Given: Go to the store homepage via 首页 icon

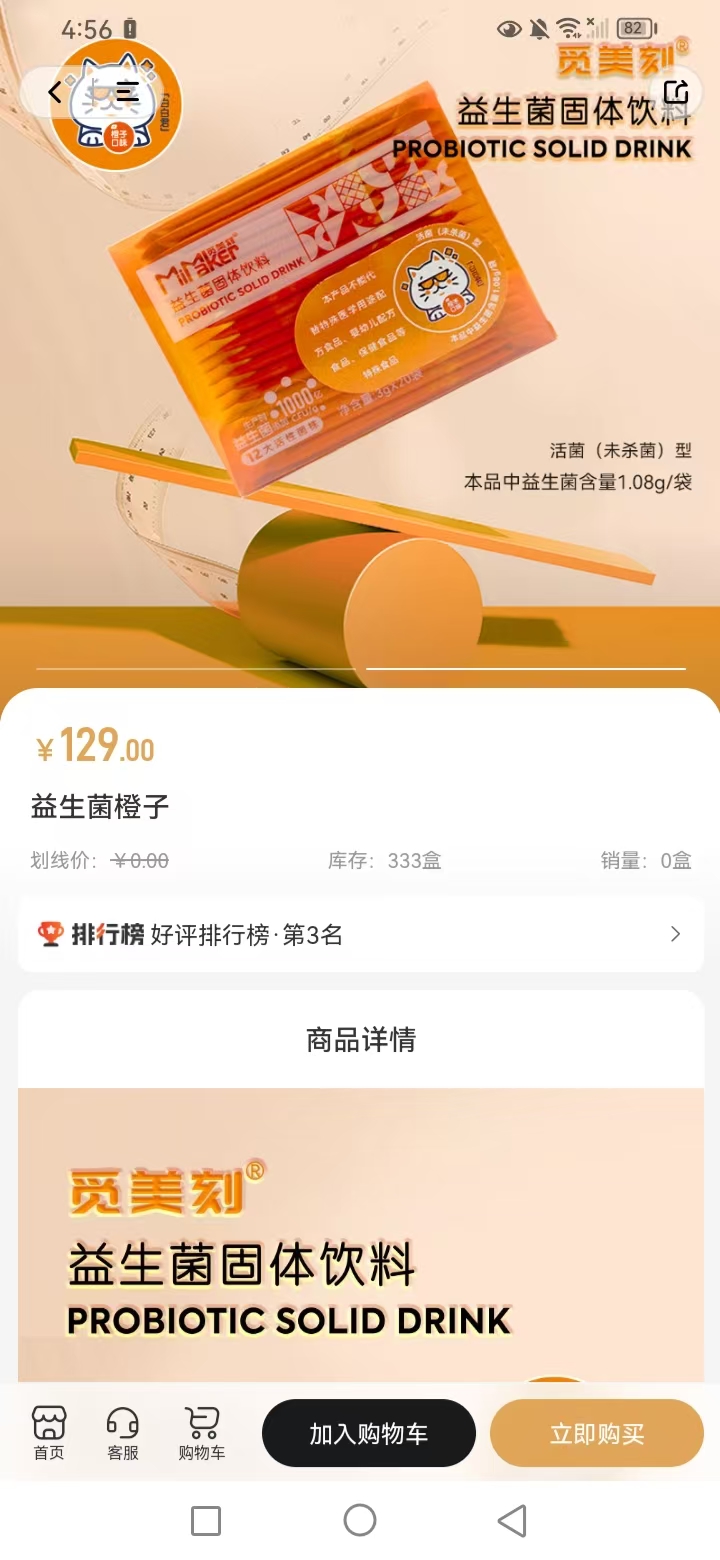Looking at the screenshot, I should 49,1434.
